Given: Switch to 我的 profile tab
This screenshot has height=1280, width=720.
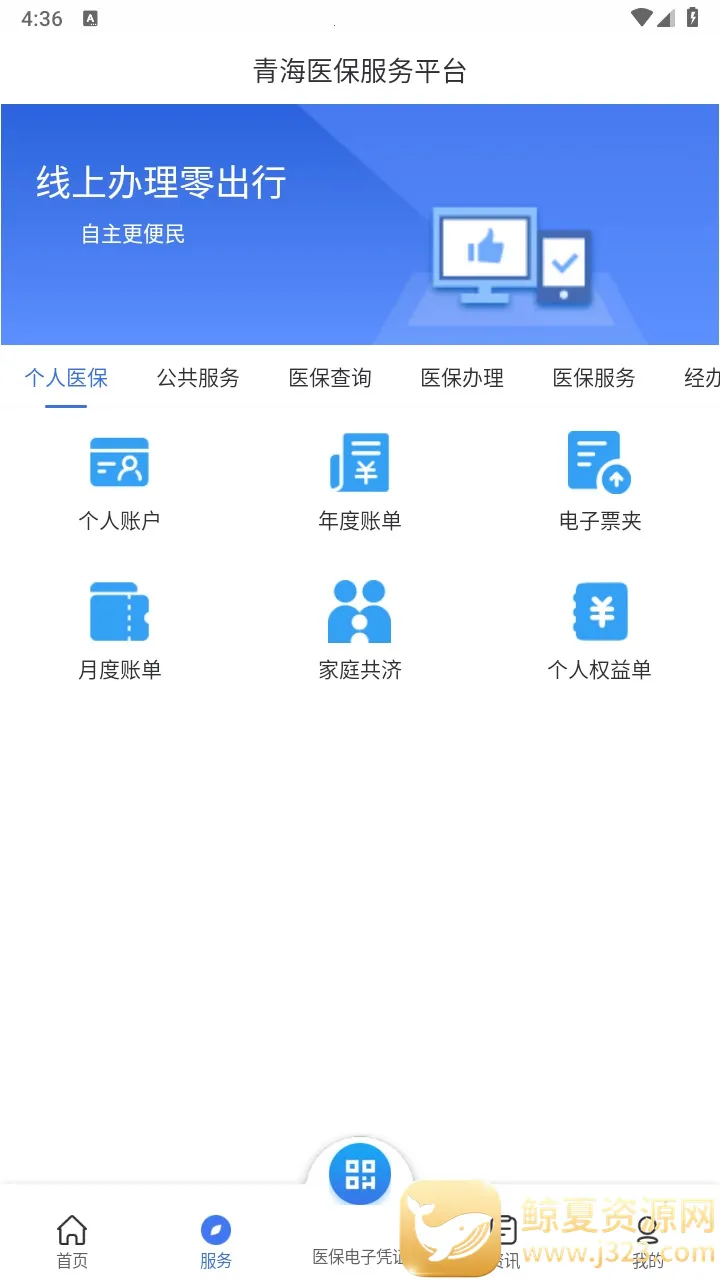Looking at the screenshot, I should (x=648, y=1241).
